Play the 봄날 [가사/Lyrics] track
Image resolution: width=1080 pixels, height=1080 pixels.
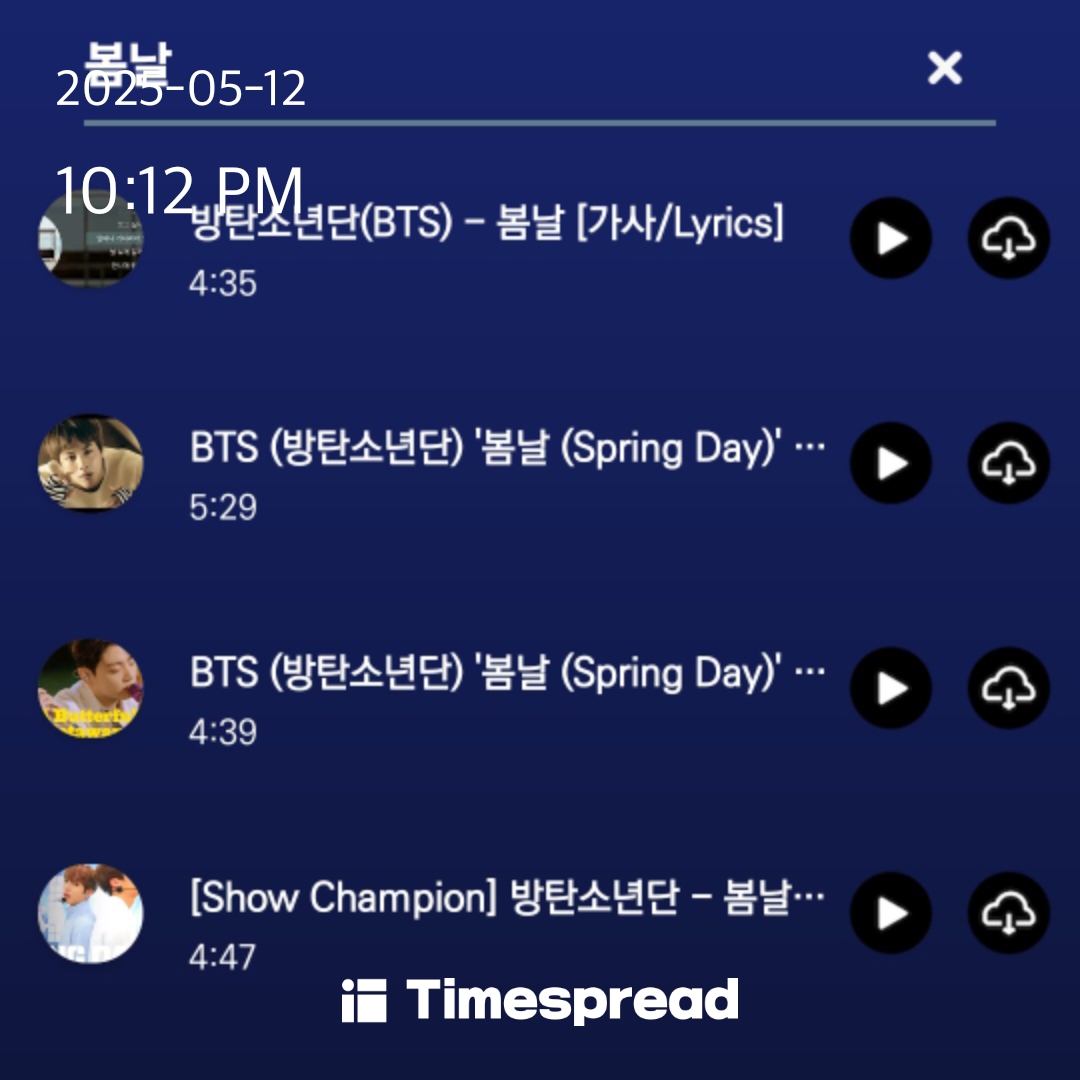pyautogui.click(x=890, y=239)
